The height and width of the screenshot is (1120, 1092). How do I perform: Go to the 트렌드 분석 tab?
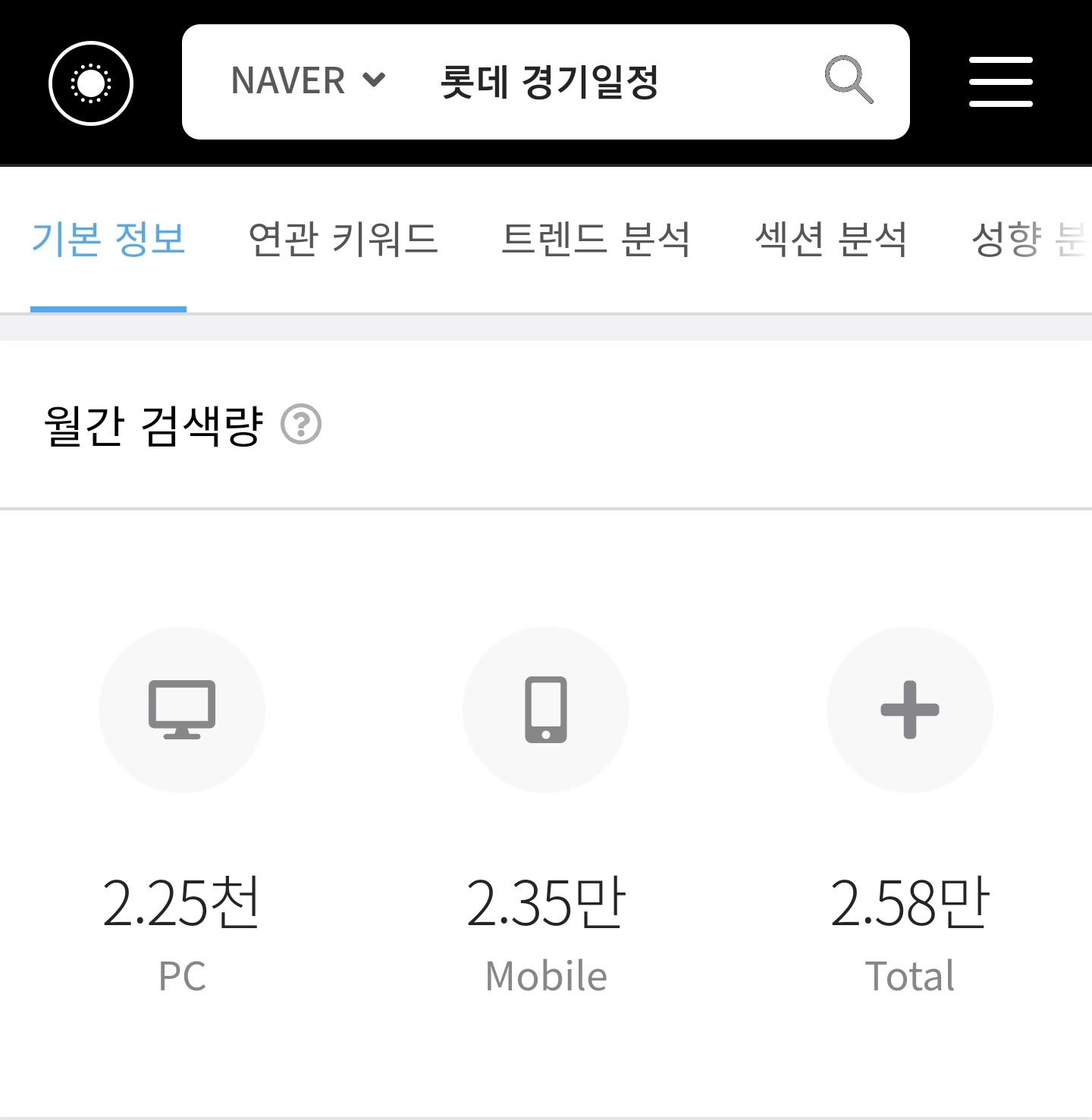(595, 240)
